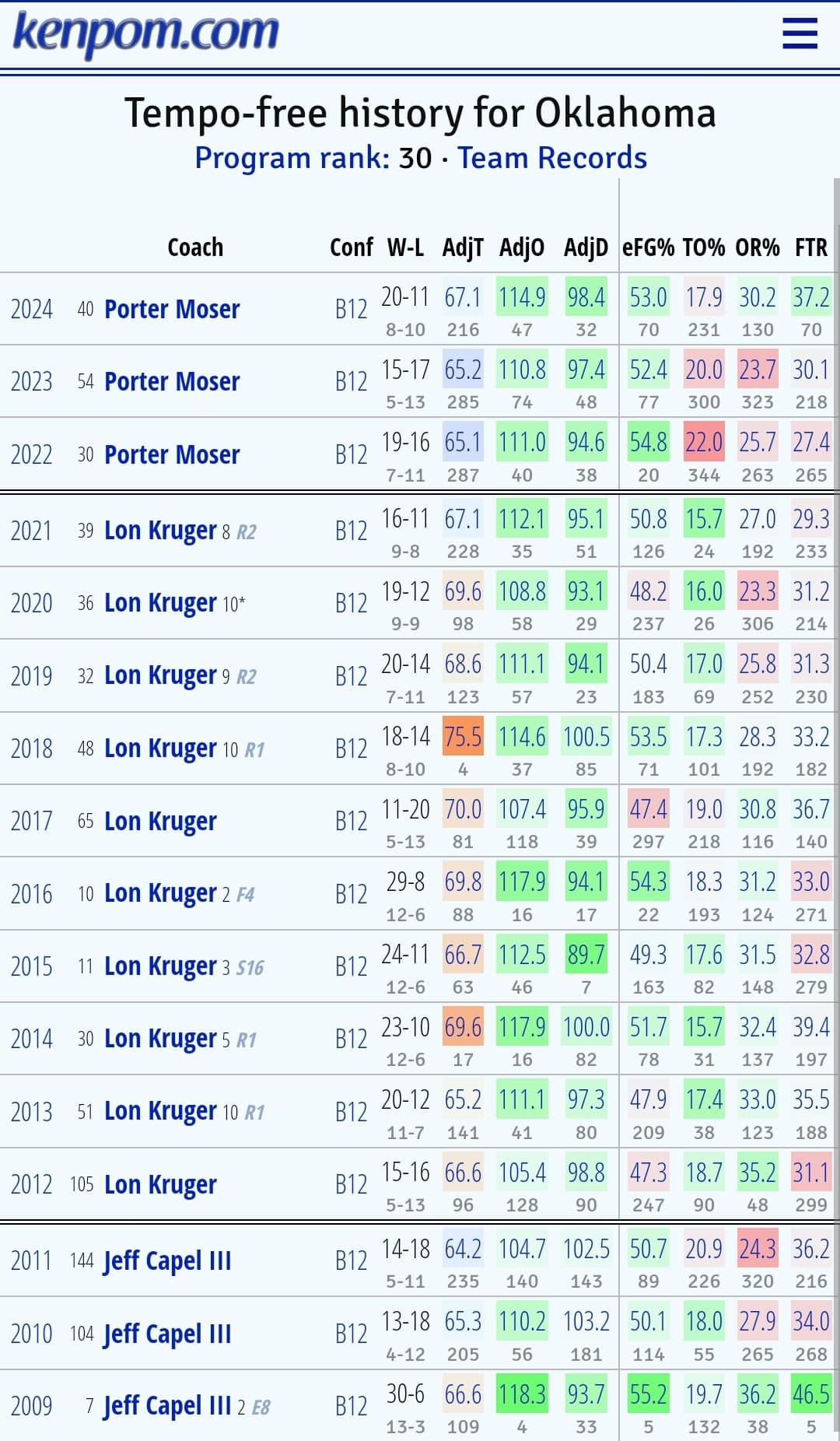Sort the table by the AdjO column
Viewport: 840px width, 1441px height.
(x=522, y=247)
